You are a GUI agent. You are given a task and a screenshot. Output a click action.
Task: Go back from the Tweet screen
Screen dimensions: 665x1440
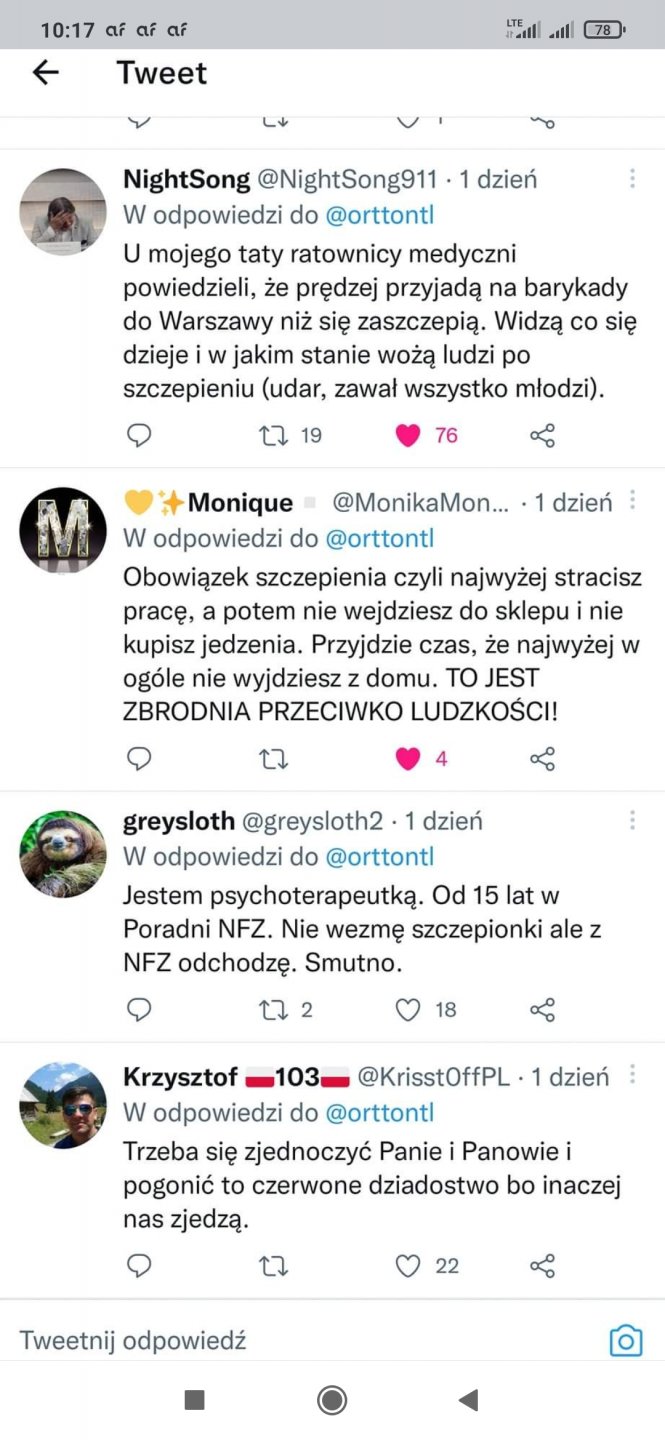click(46, 73)
